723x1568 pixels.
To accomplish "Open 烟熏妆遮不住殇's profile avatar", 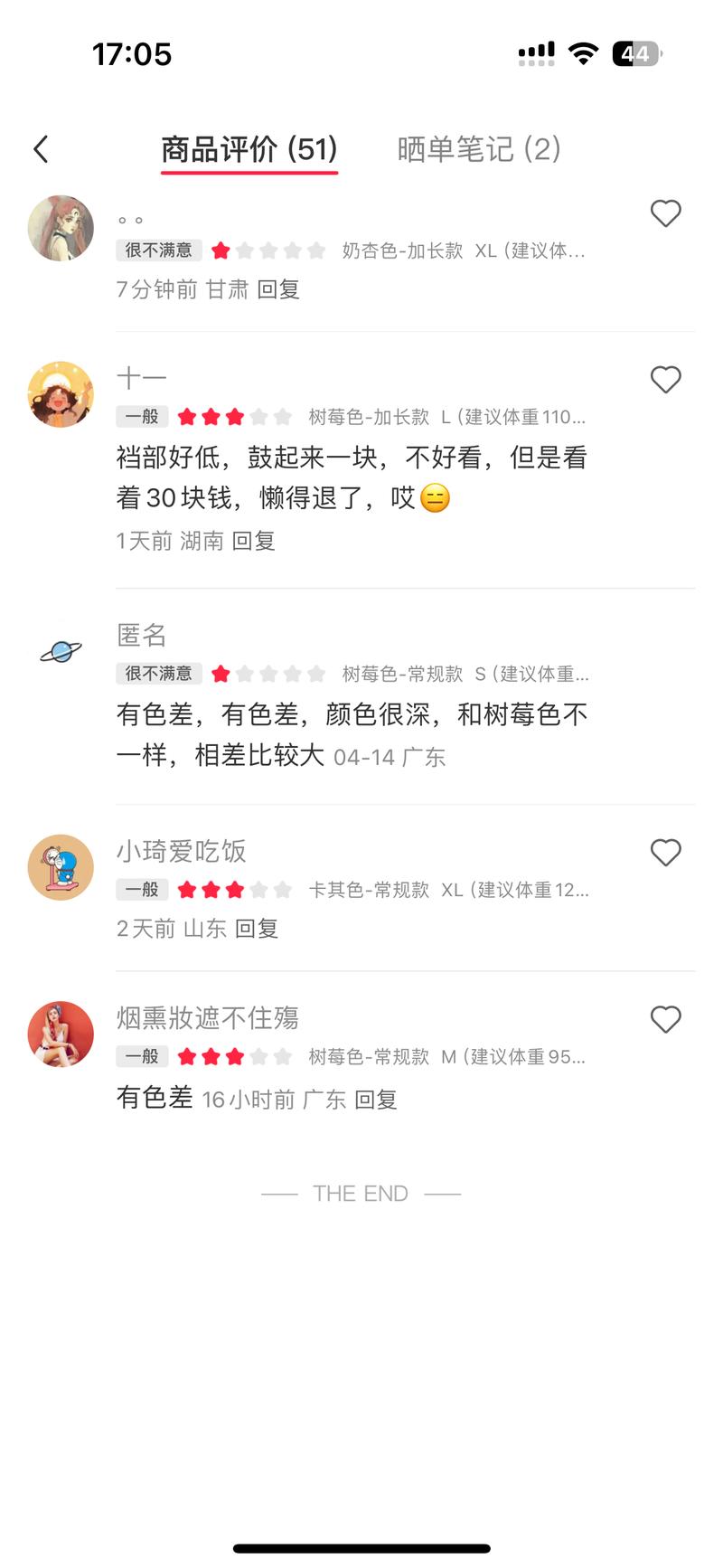I will 60,1034.
